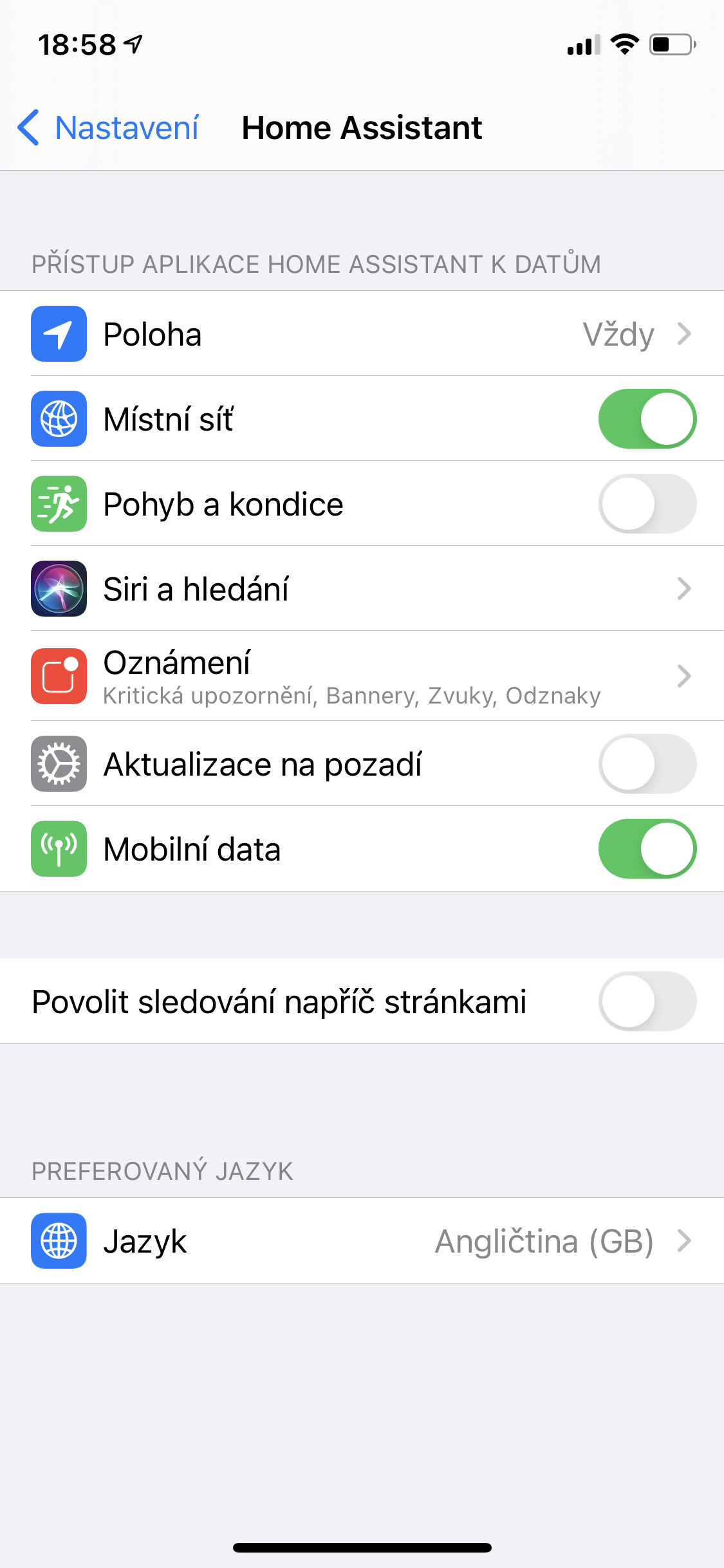Enable Povolit sledování napříč stránkami
Screen dimensions: 724x1568
[647, 1002]
